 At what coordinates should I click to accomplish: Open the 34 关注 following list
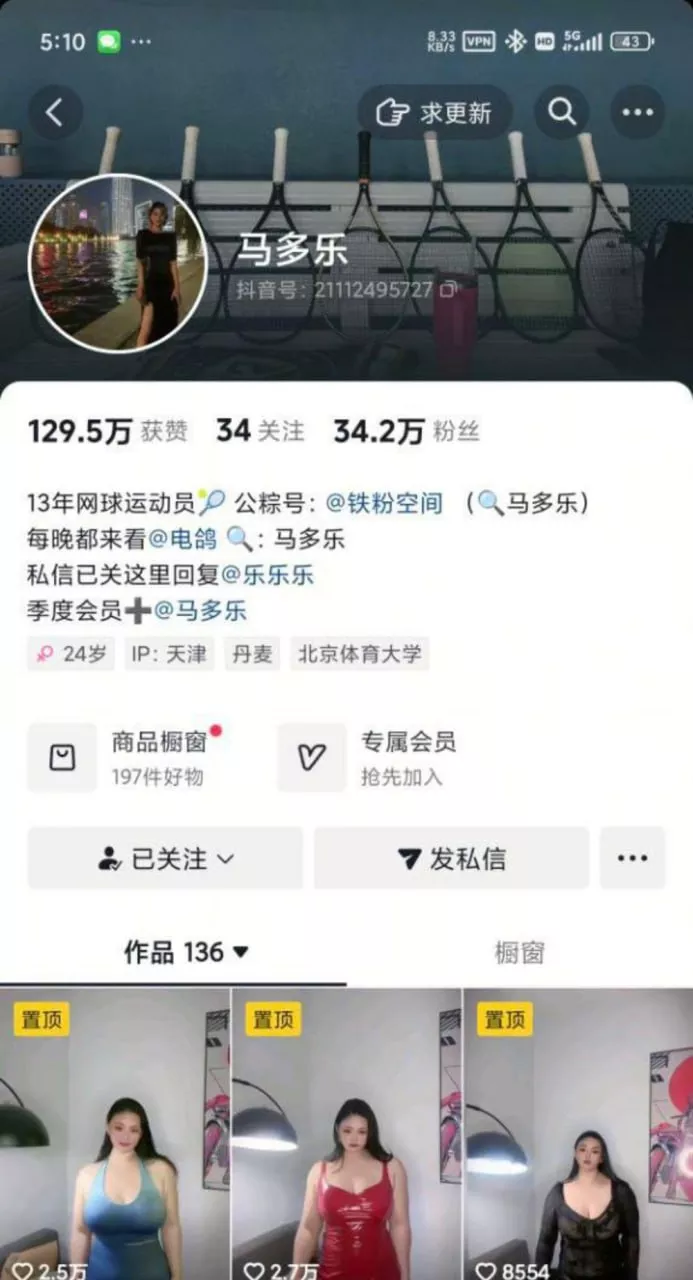tap(260, 431)
